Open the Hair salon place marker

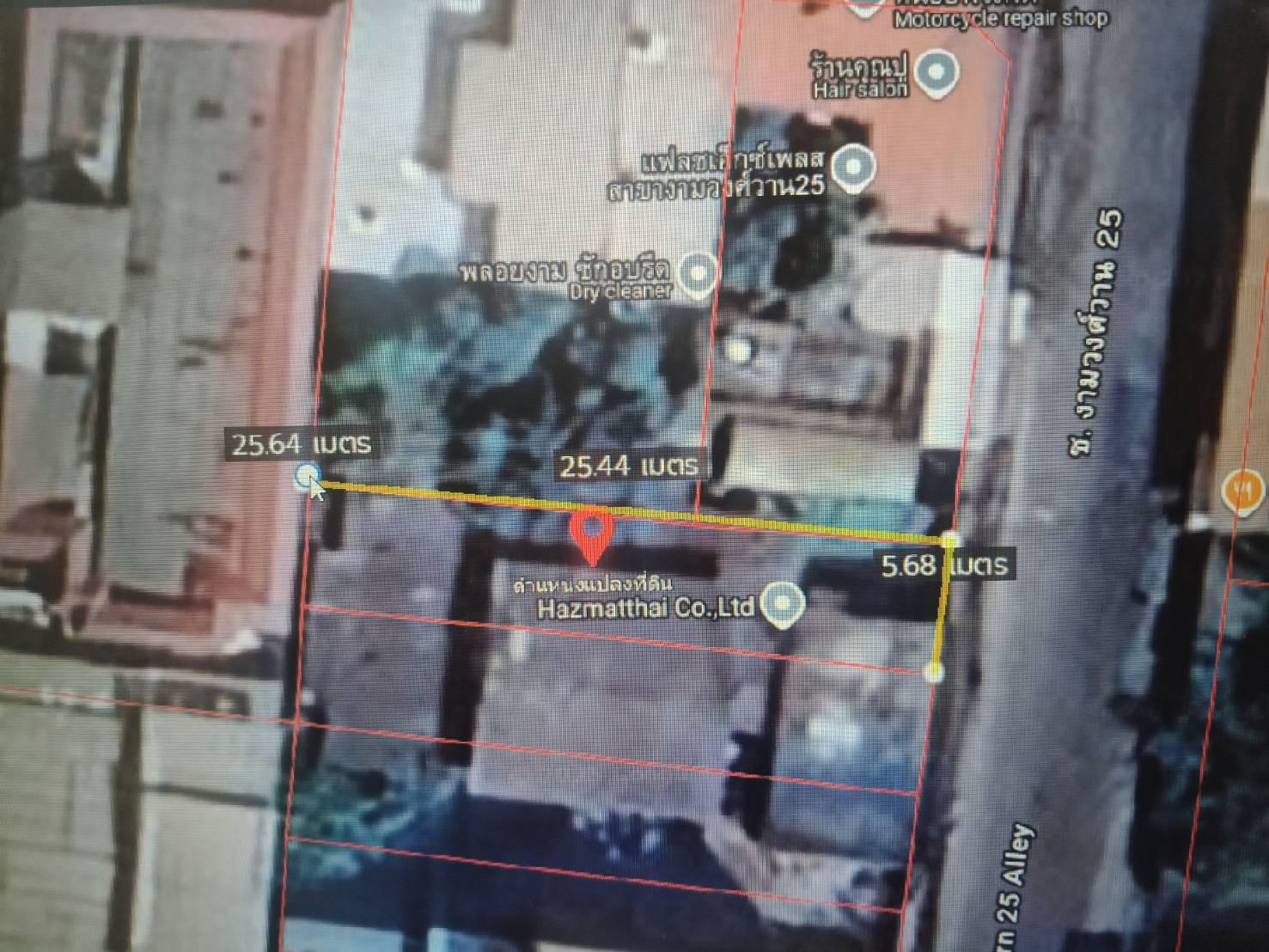pyautogui.click(x=936, y=71)
